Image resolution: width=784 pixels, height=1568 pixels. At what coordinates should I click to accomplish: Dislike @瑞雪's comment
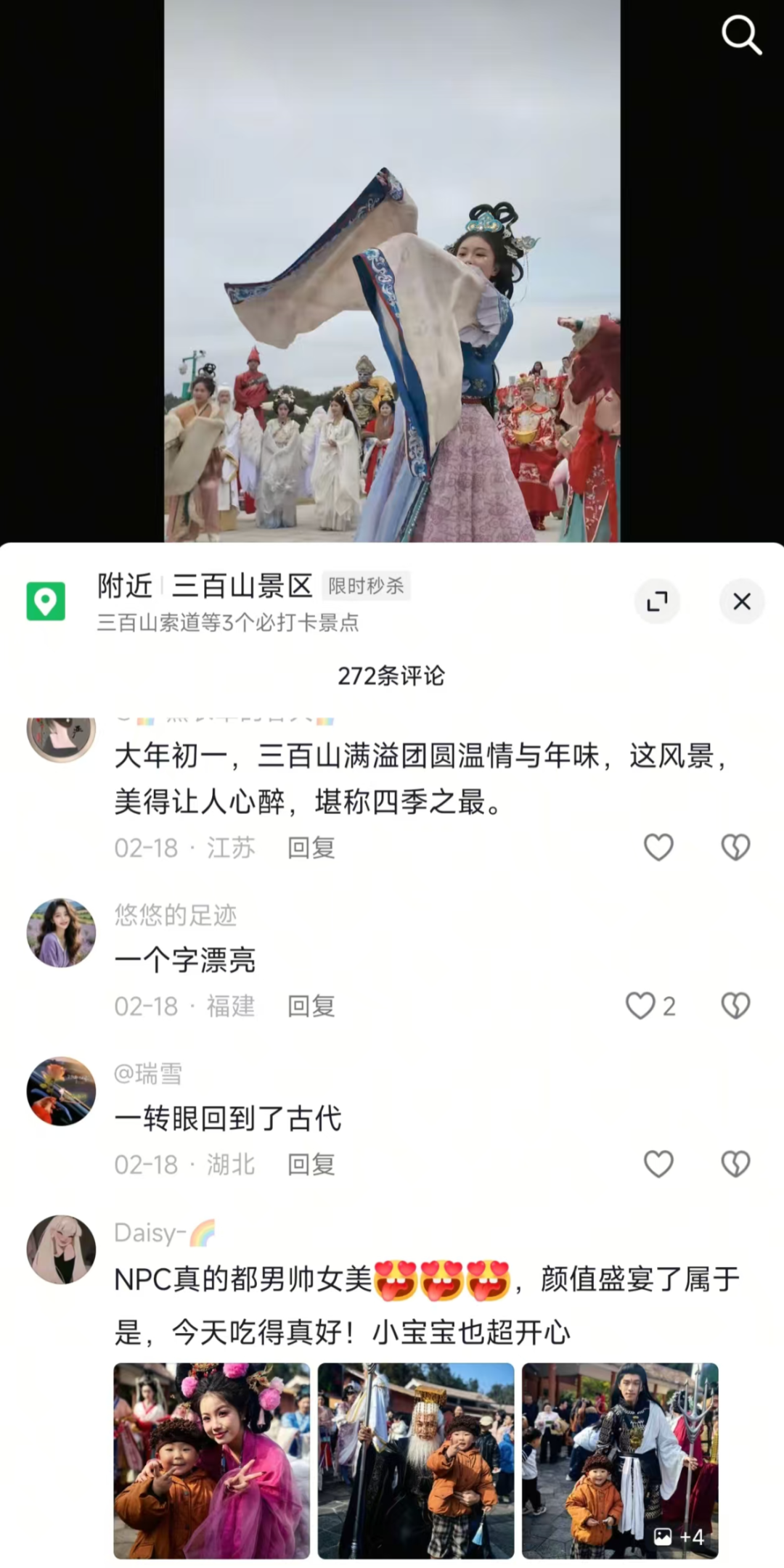[x=735, y=1164]
